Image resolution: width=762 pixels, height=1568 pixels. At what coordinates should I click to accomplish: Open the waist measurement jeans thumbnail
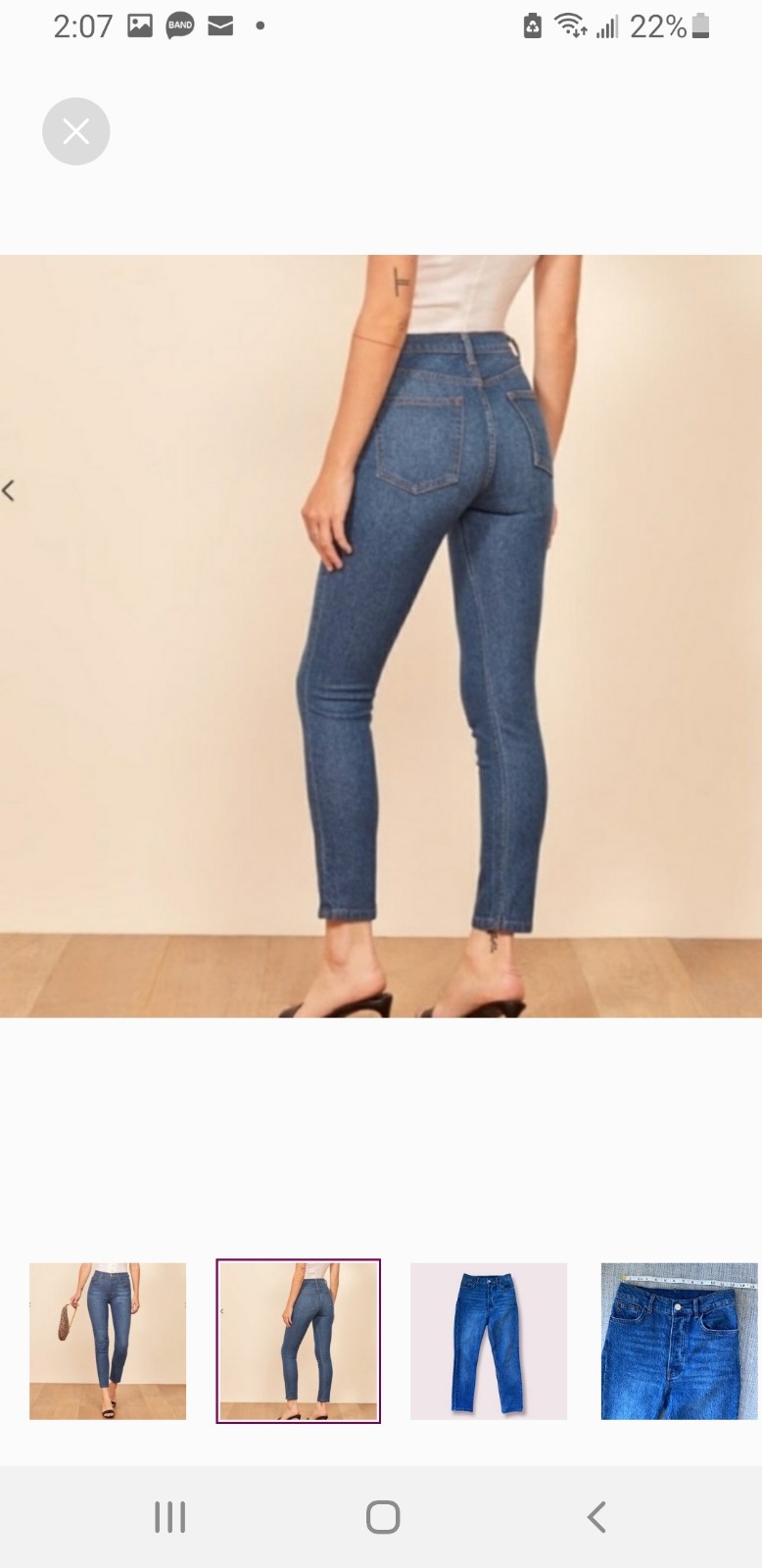tap(680, 1341)
